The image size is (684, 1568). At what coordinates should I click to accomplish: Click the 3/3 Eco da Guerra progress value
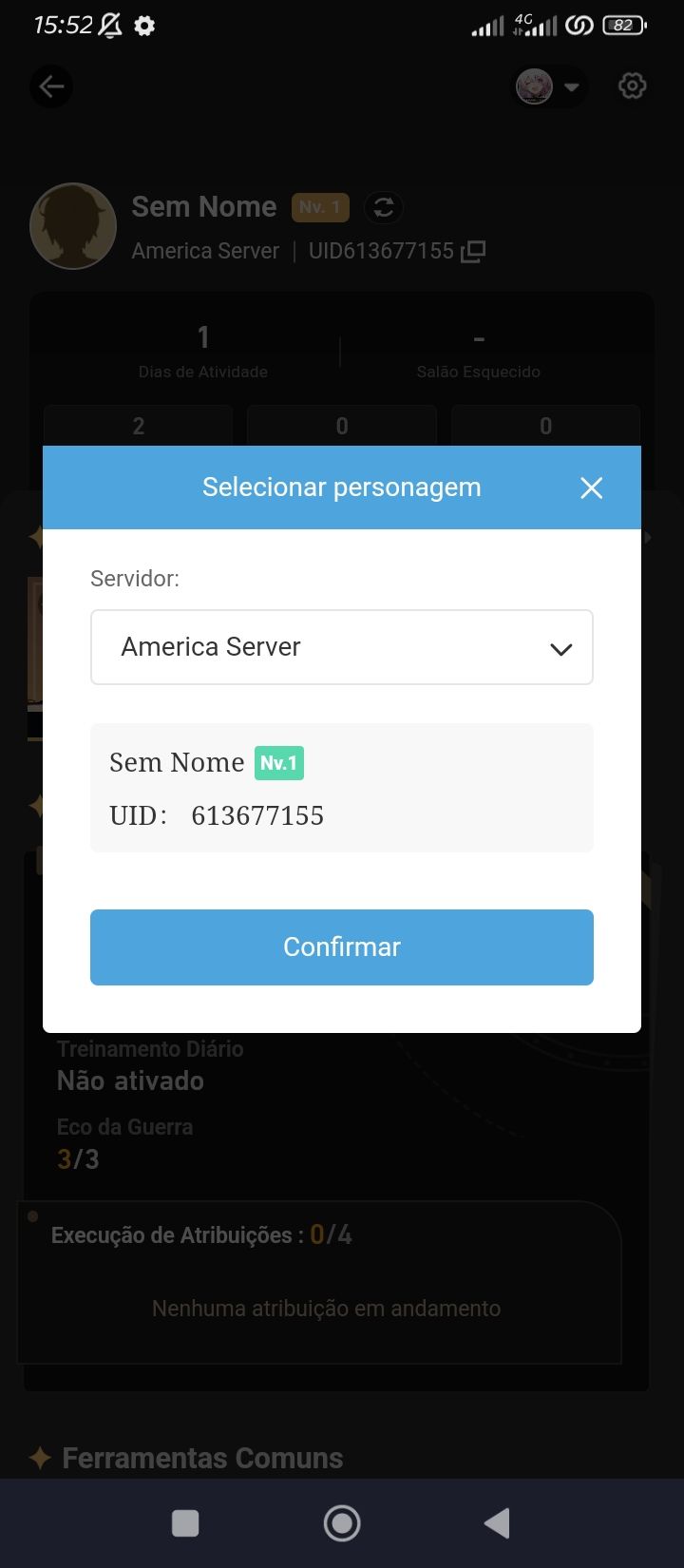(x=76, y=1158)
